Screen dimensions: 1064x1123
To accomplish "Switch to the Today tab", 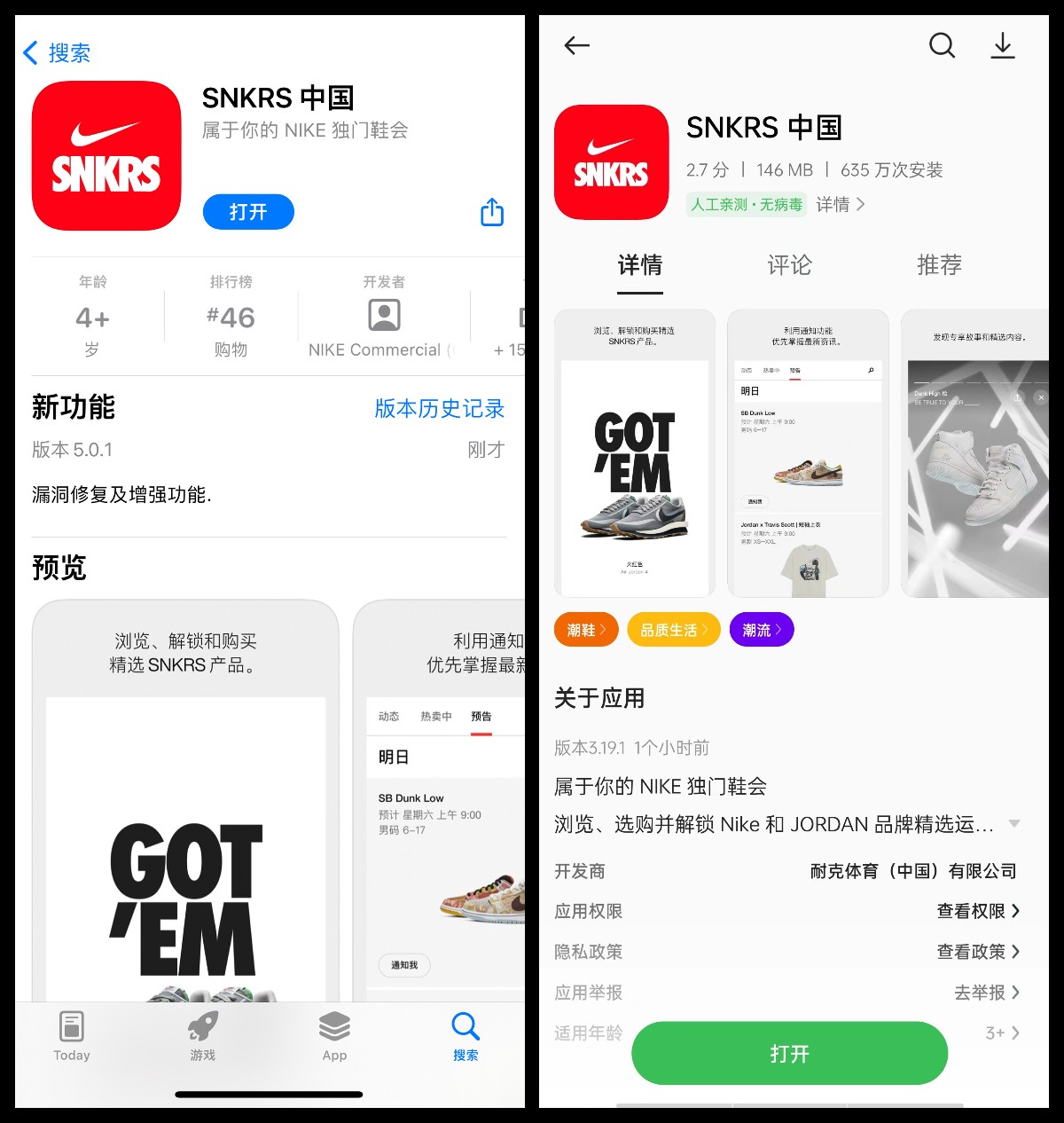I will tap(72, 1035).
